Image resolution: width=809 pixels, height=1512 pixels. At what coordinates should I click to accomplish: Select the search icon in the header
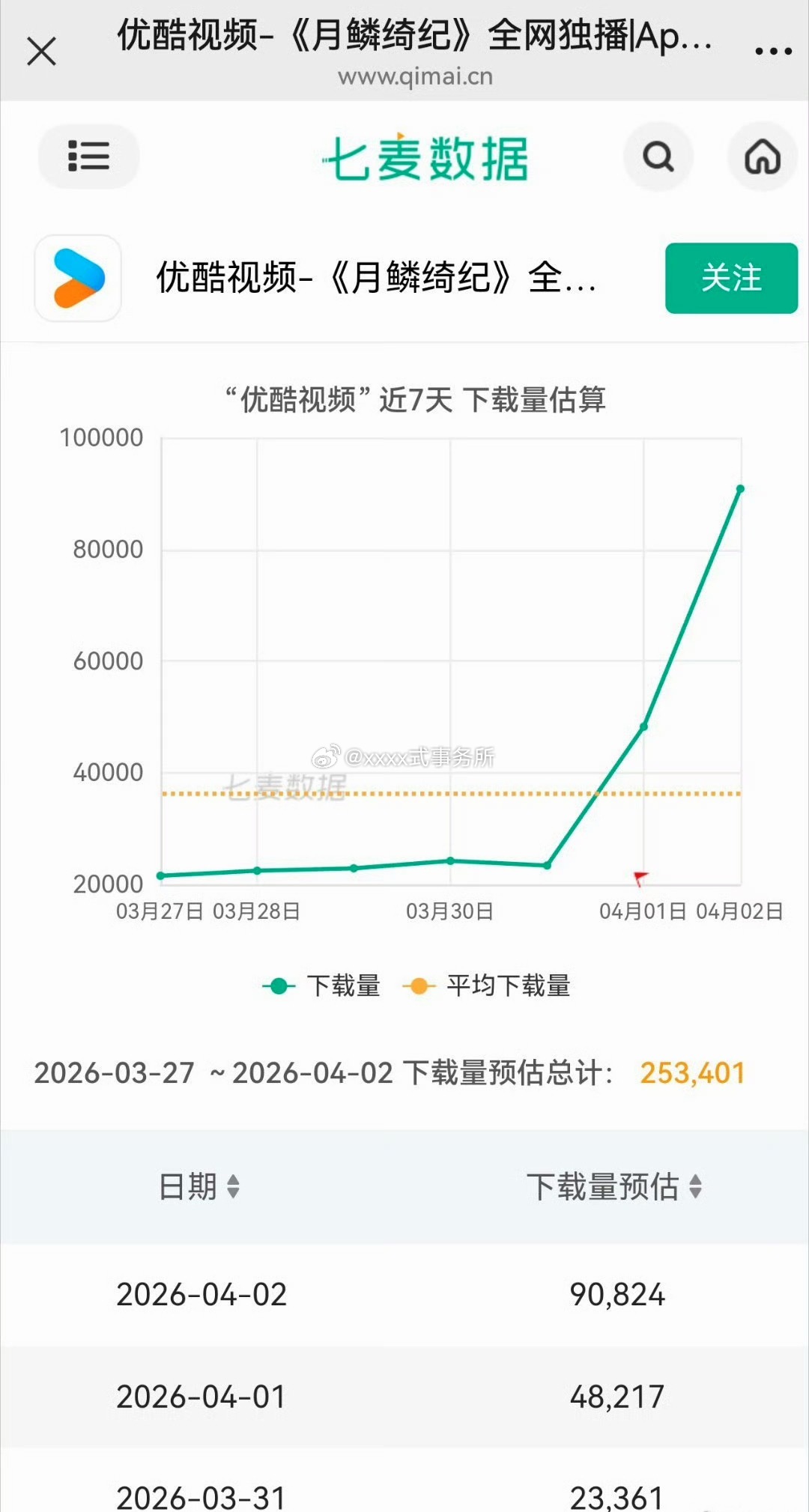tap(658, 157)
